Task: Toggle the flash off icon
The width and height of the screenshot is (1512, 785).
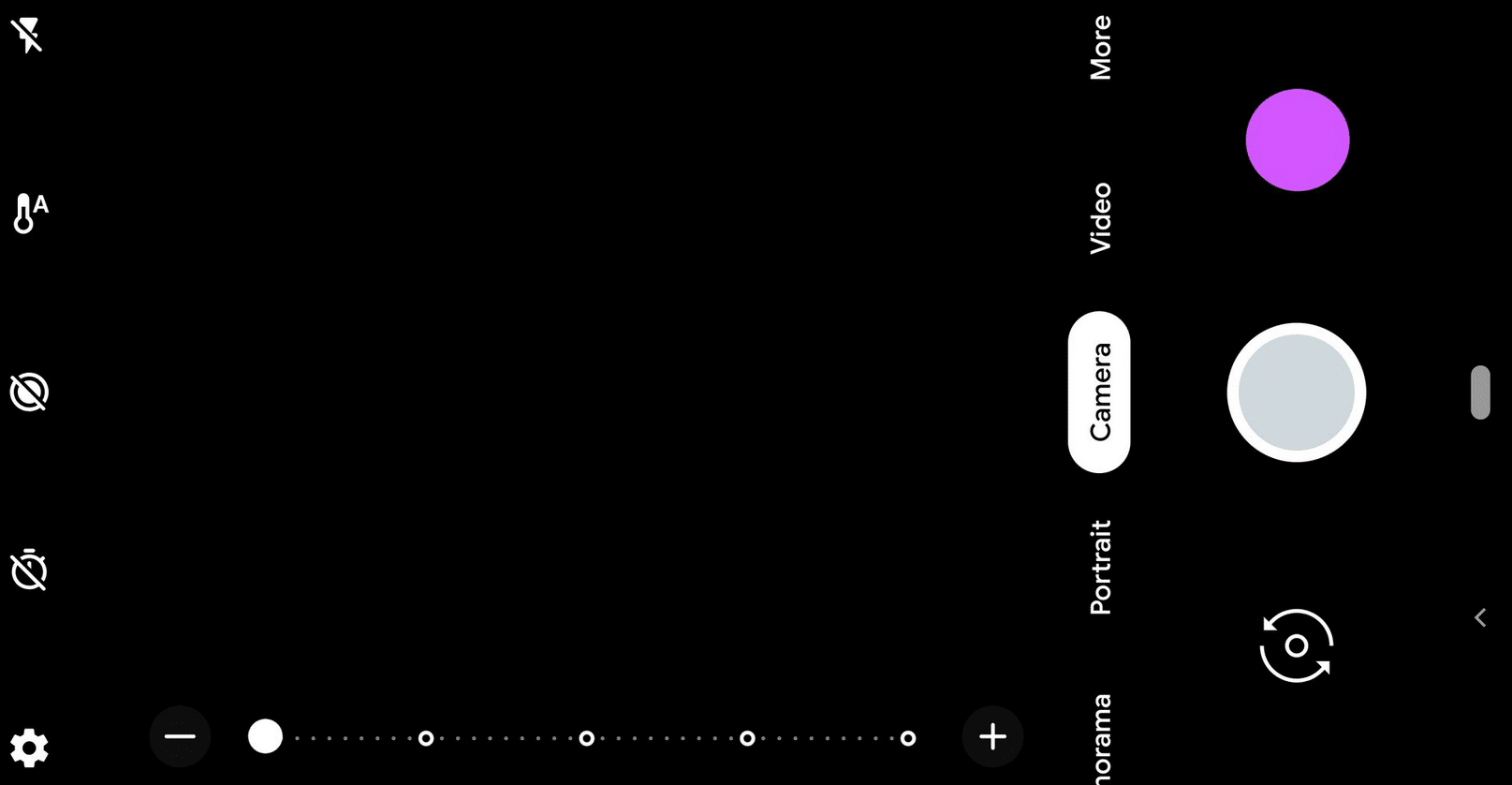Action: tap(28, 36)
